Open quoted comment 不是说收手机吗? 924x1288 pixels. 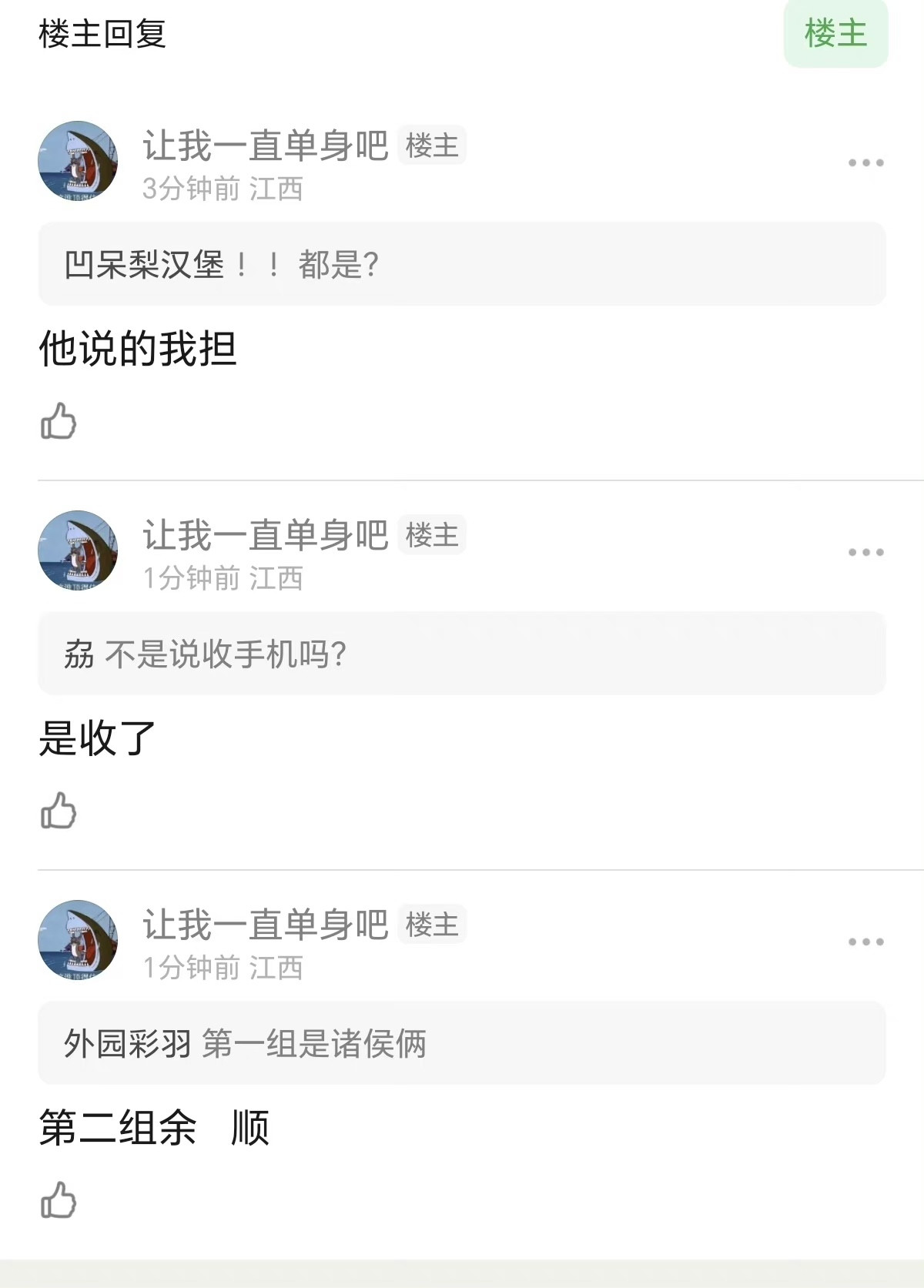462,654
